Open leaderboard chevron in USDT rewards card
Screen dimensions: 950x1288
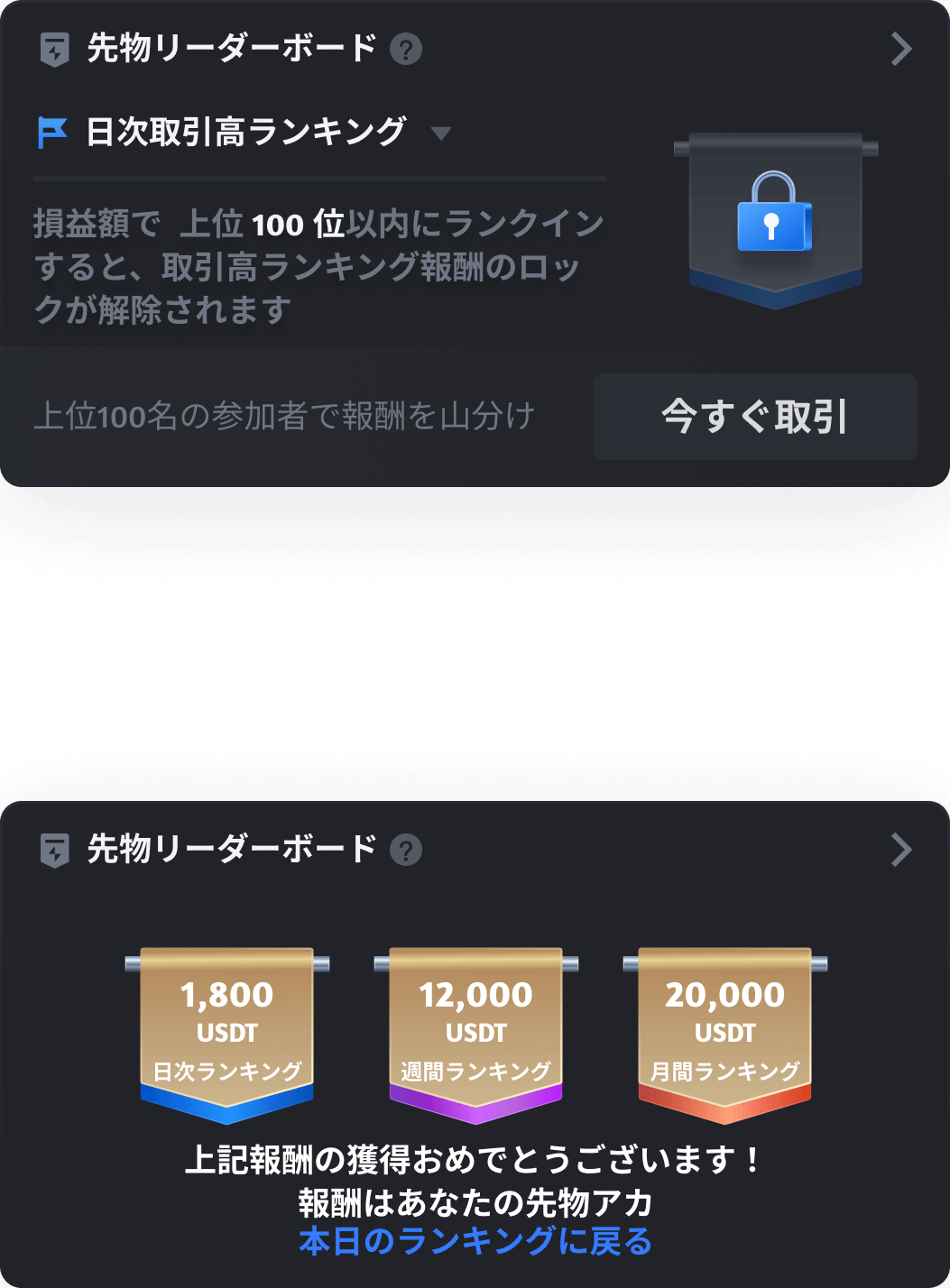click(900, 850)
